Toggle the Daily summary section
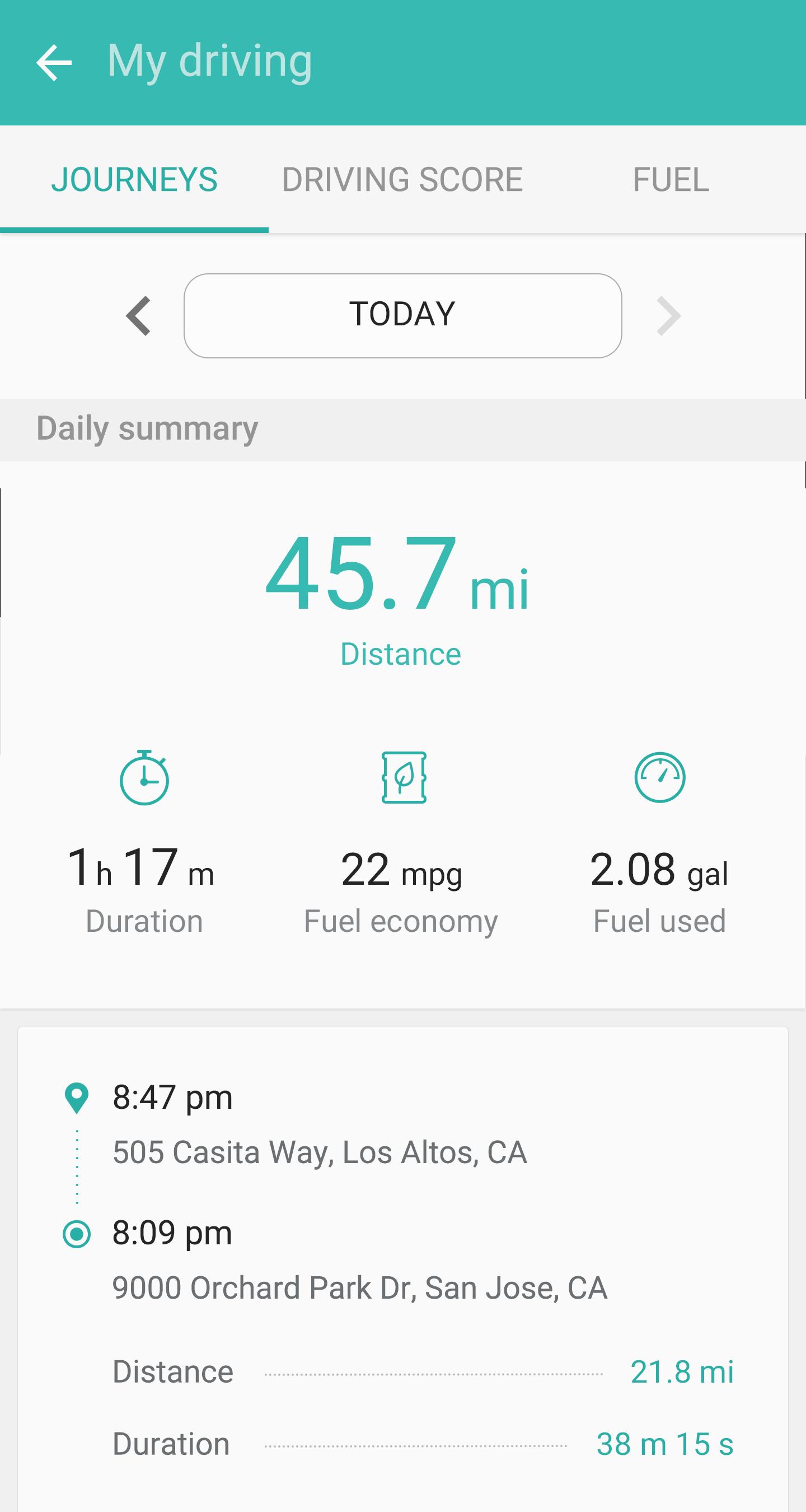The width and height of the screenshot is (806, 1512). 146,428
